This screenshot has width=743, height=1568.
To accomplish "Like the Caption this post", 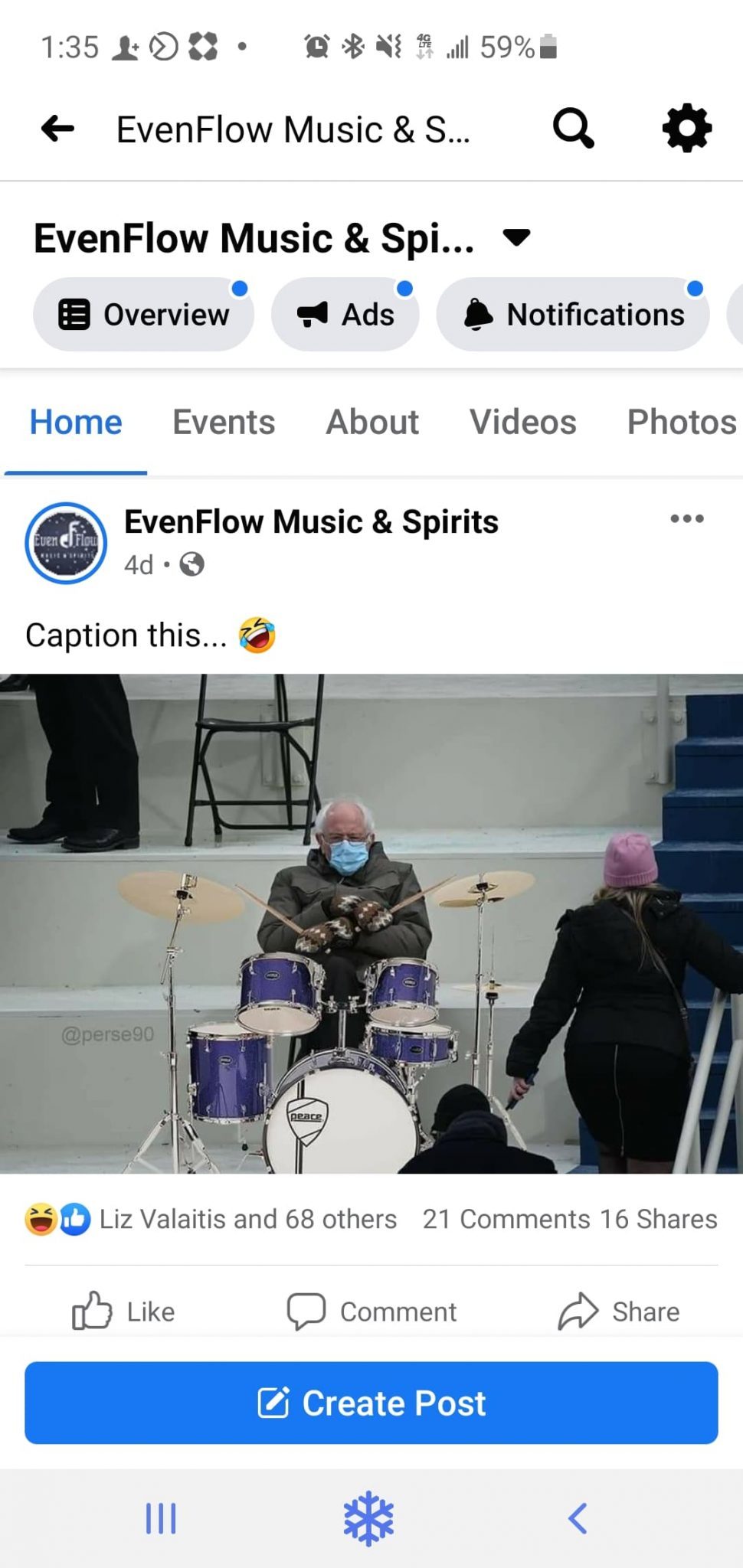I will (123, 1312).
